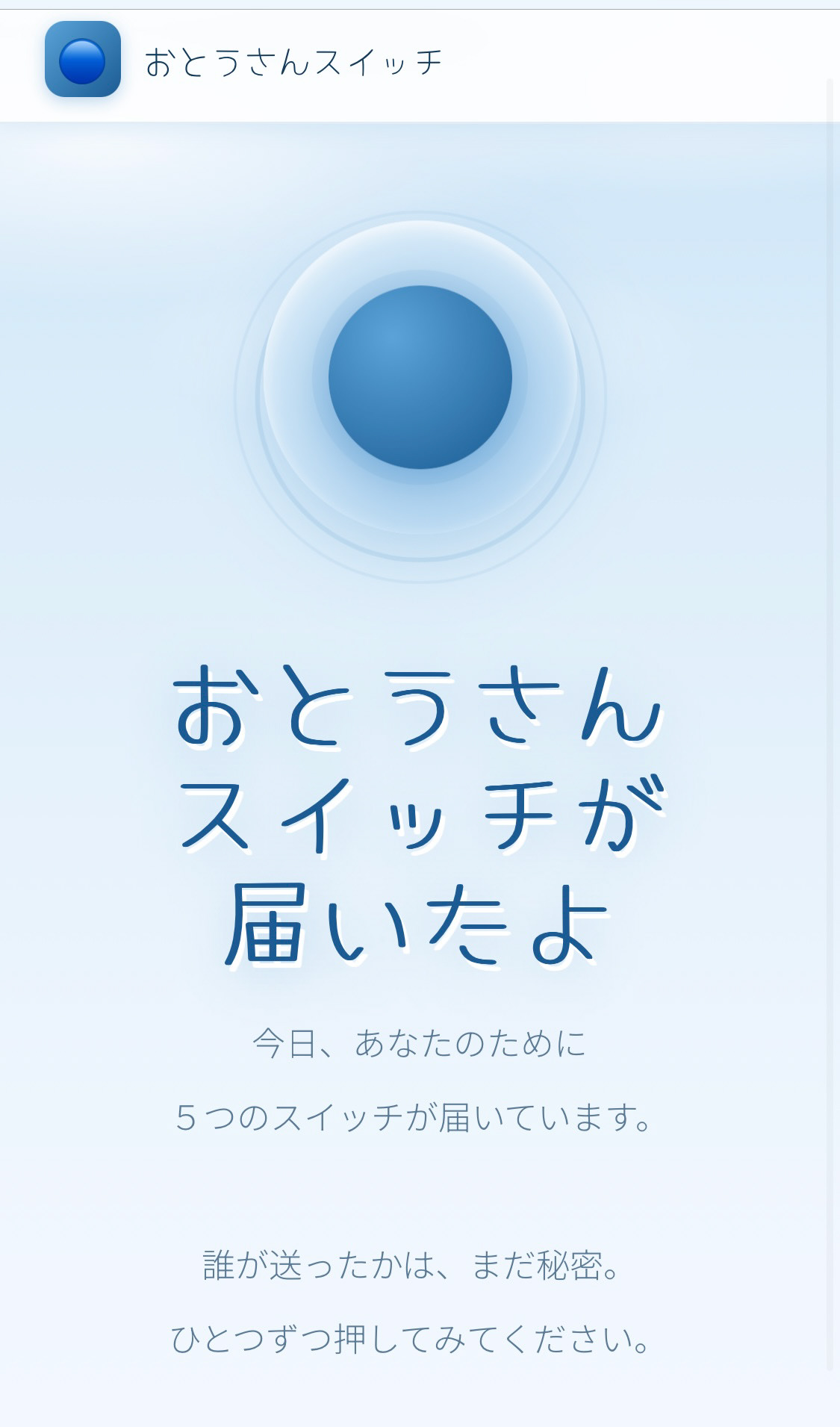
Task: Tap the big blue round switch button
Action: 420,378
